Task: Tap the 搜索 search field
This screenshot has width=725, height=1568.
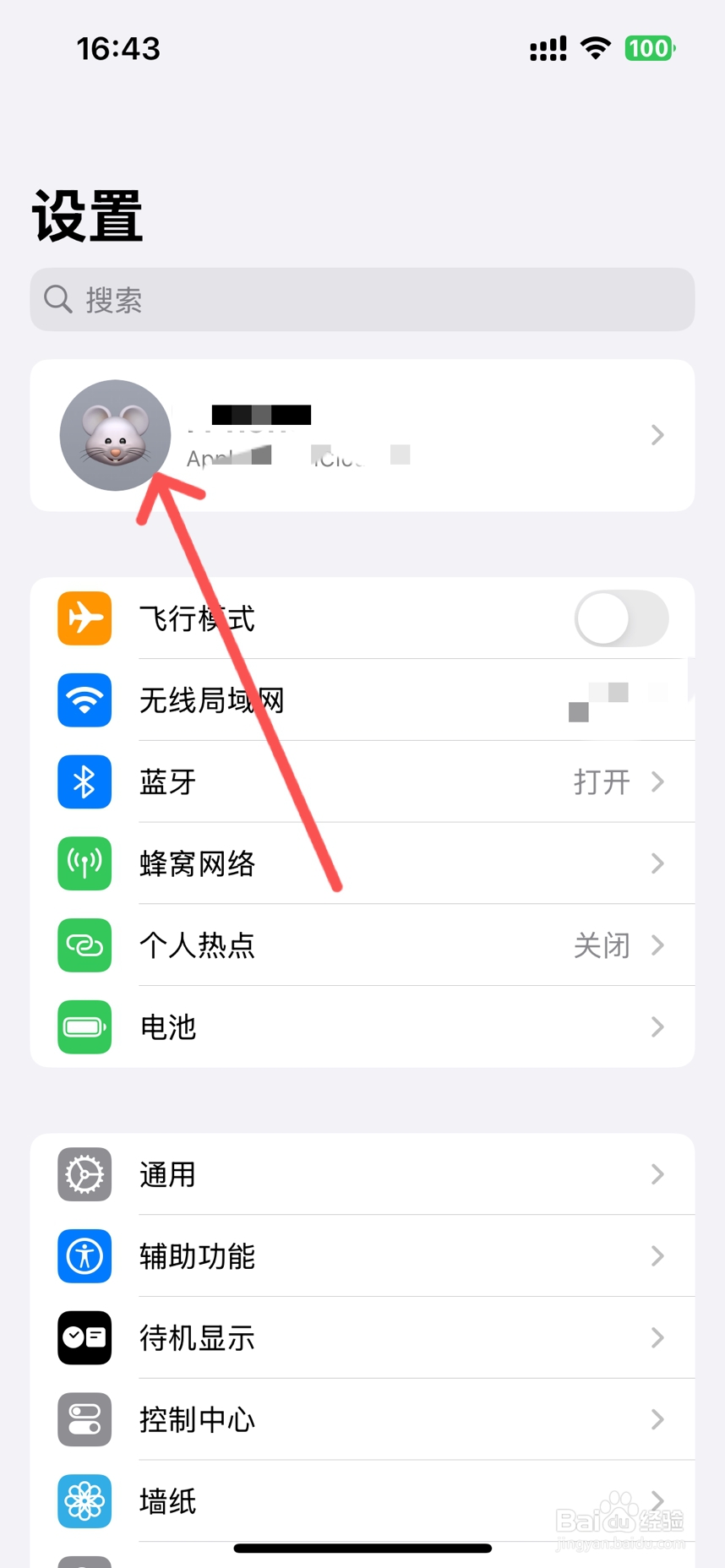Action: [x=362, y=299]
